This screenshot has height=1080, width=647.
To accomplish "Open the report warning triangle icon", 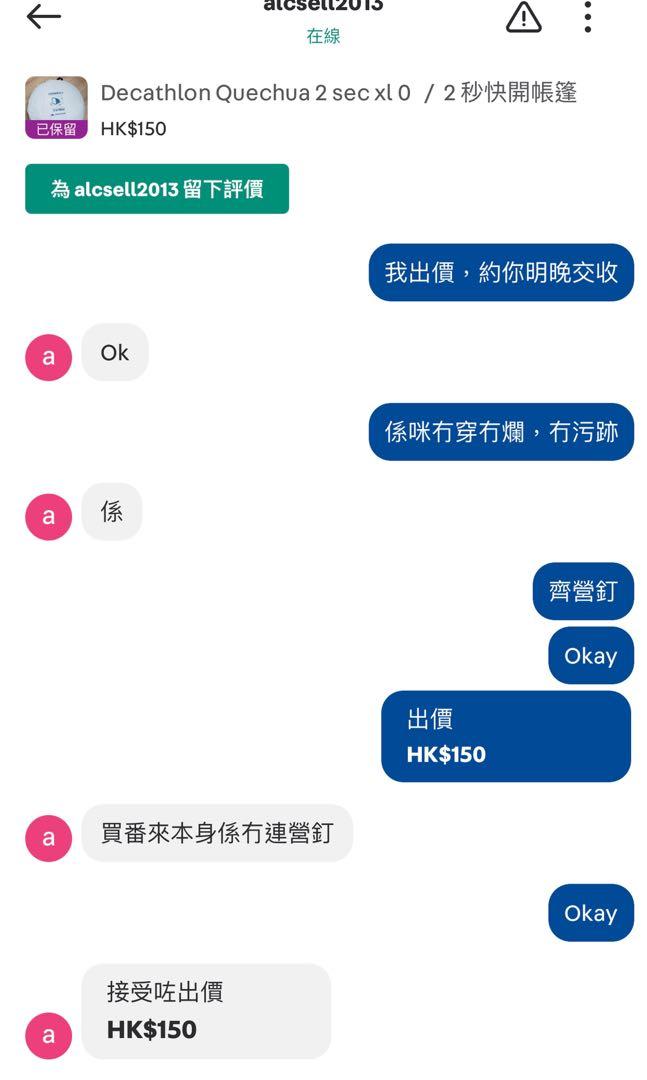I will click(524, 17).
